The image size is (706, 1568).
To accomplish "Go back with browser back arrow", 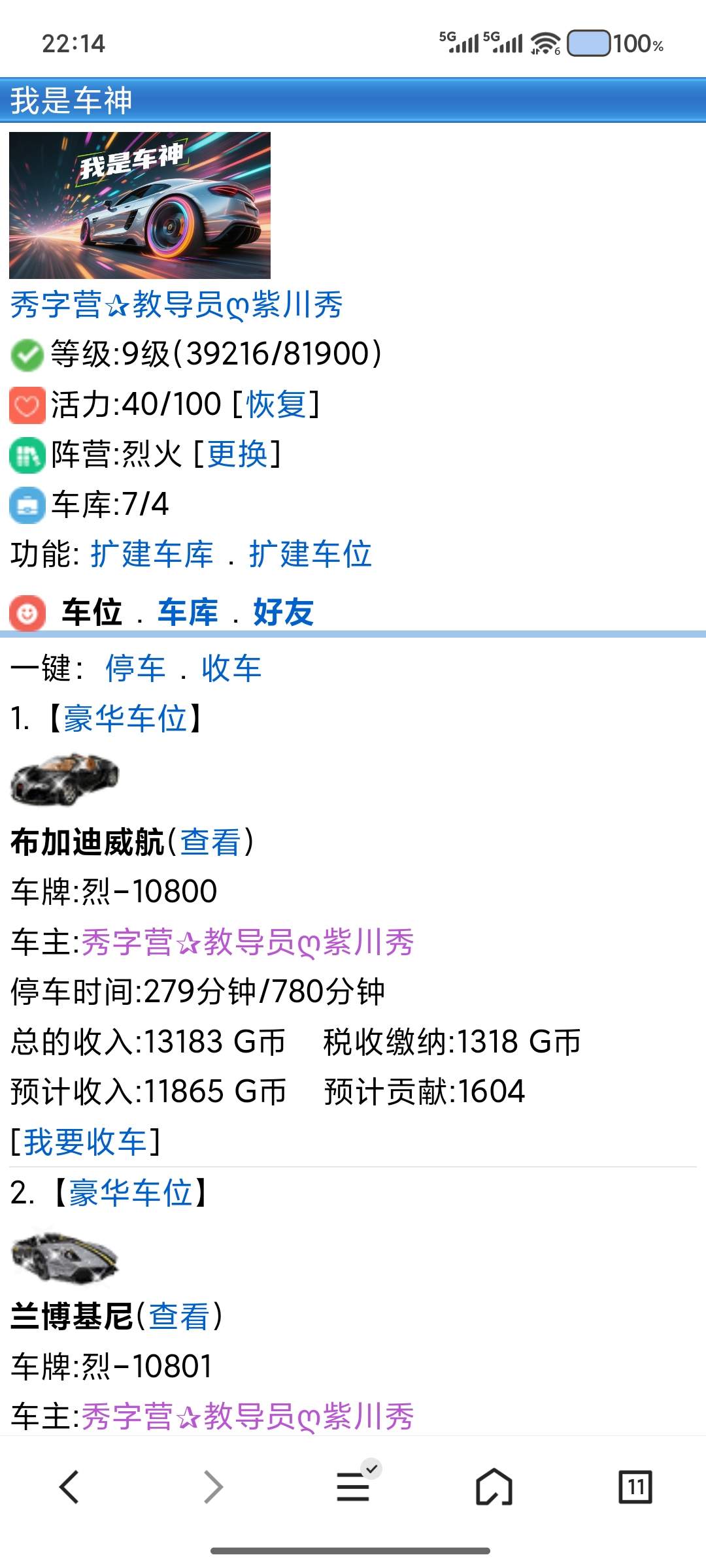I will tap(69, 1487).
